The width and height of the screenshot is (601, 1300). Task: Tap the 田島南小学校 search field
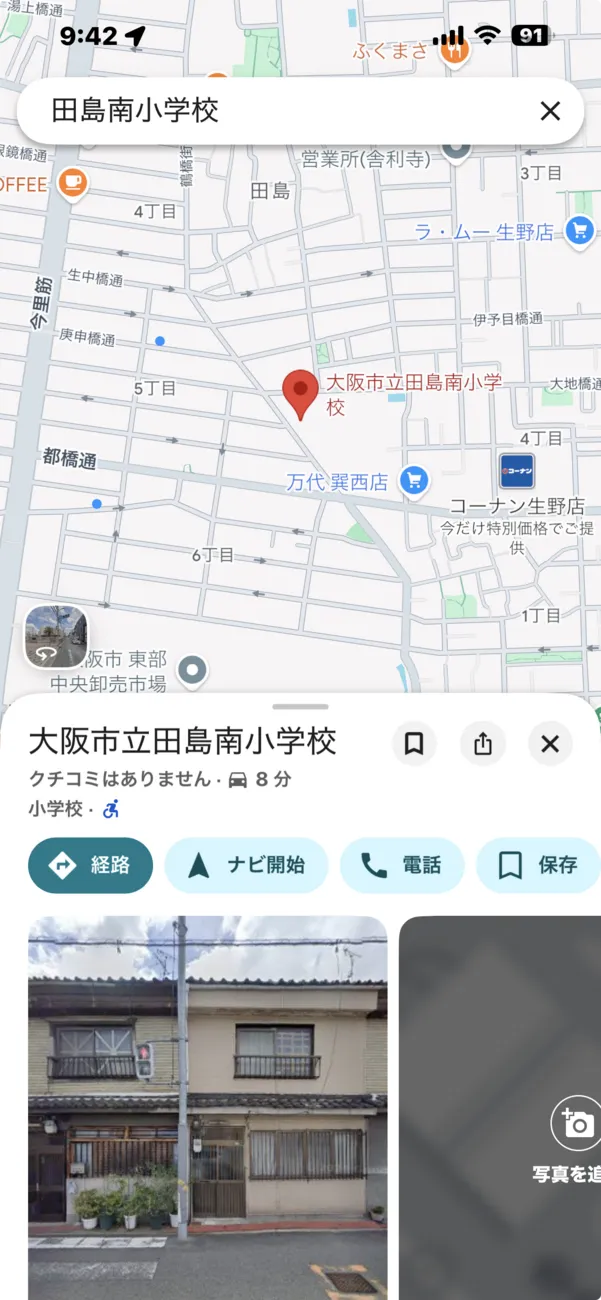pyautogui.click(x=270, y=111)
